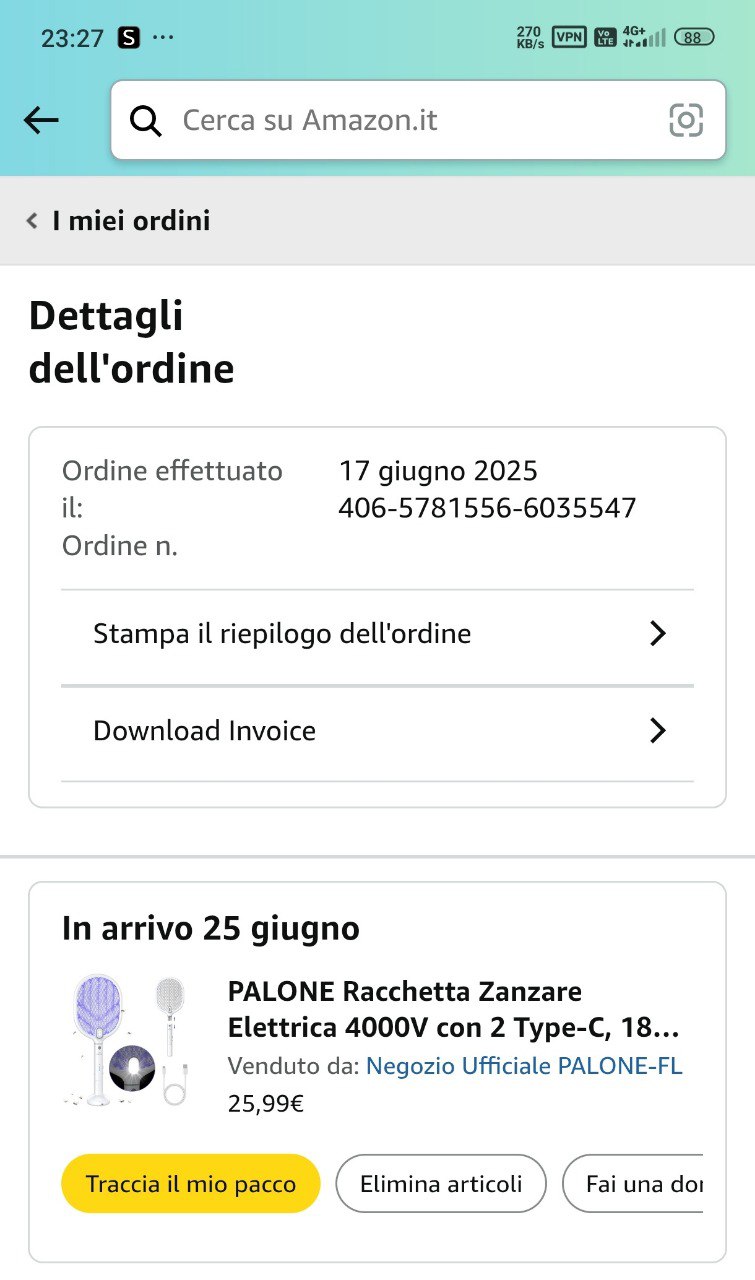Open the Download Invoice row

[377, 731]
